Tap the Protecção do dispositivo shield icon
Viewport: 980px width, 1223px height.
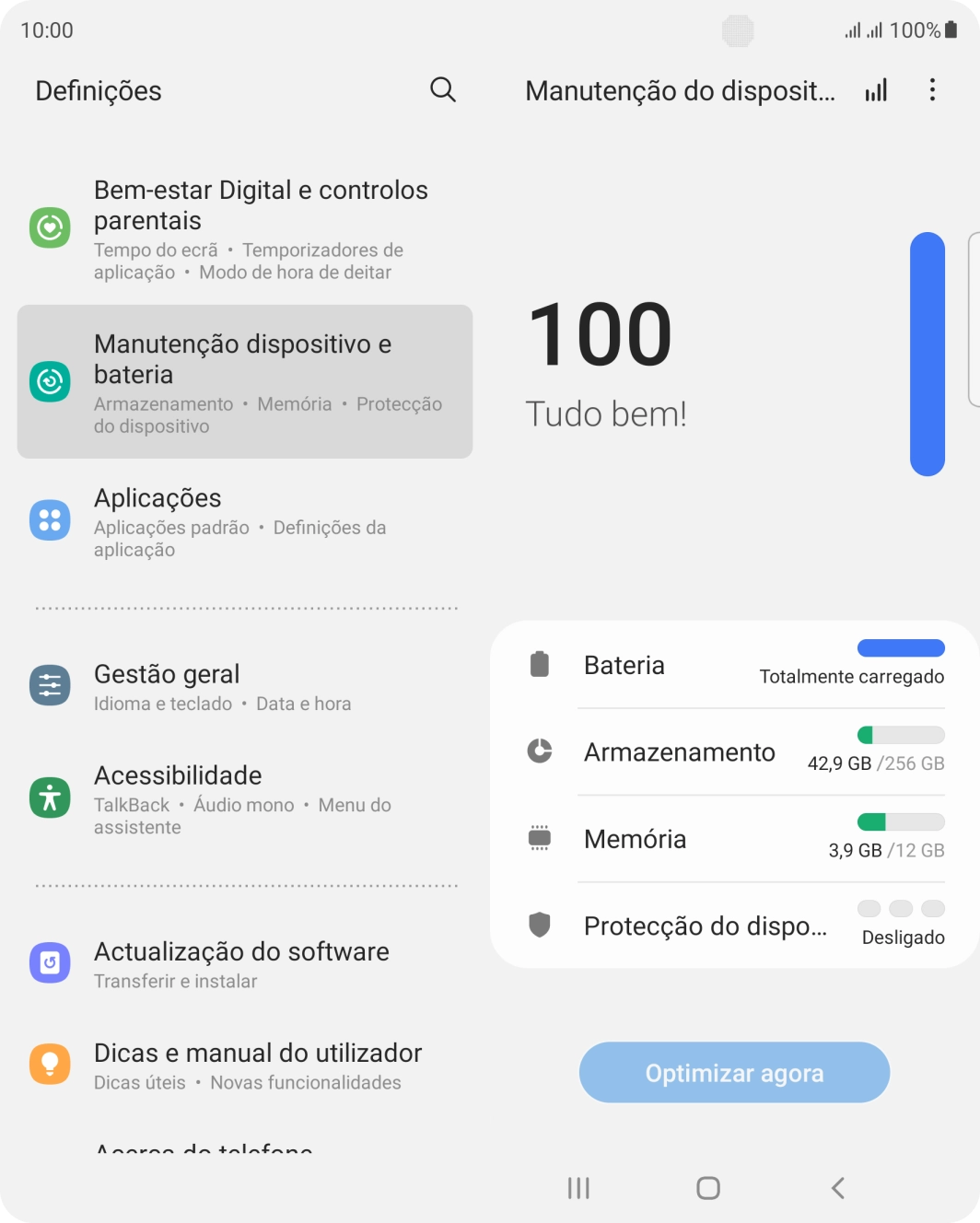(x=539, y=925)
